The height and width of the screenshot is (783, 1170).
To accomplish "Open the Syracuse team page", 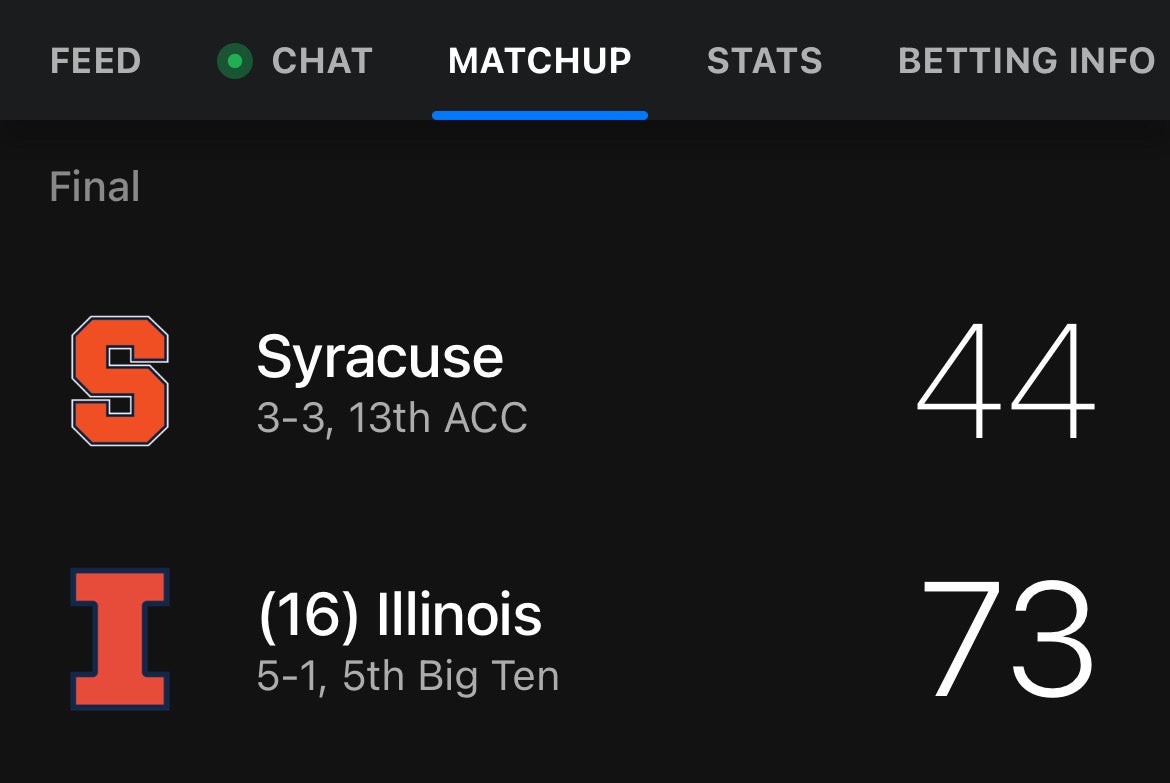I will [x=379, y=358].
